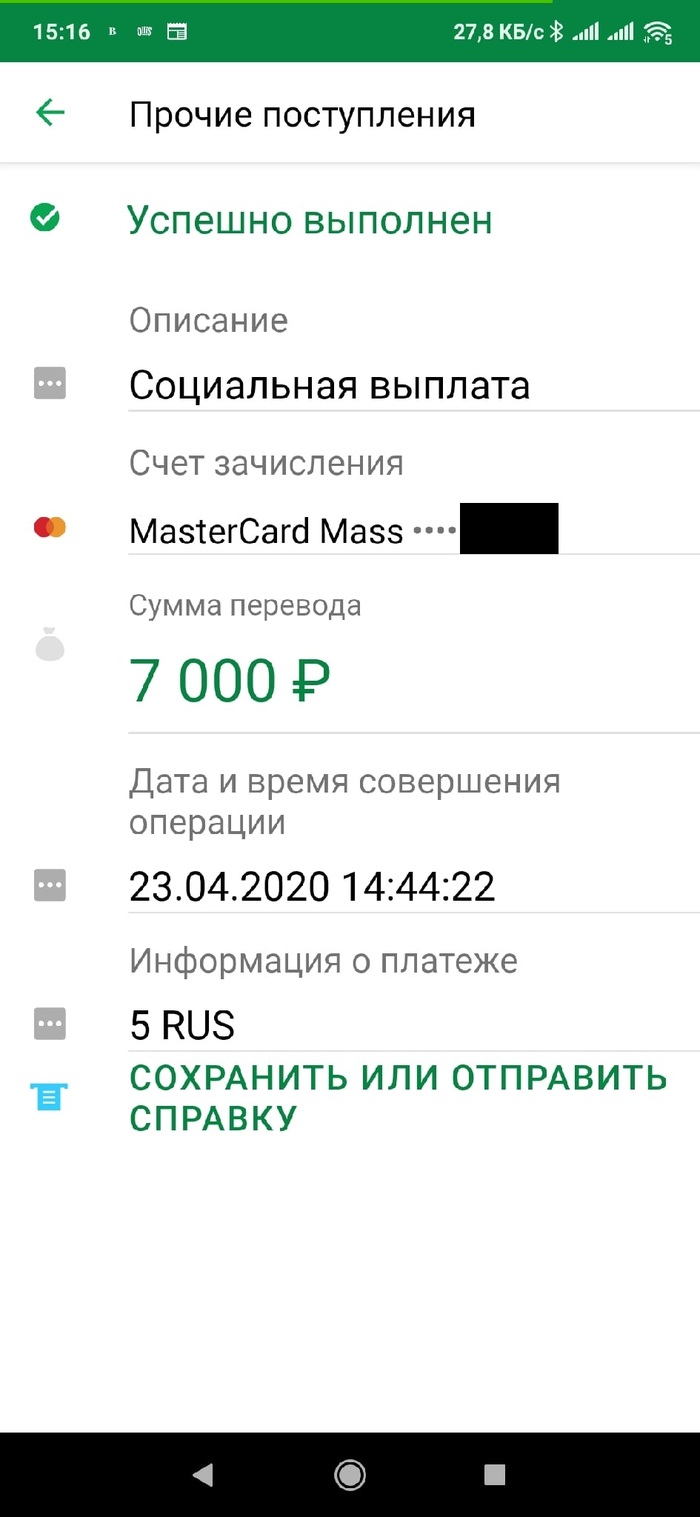Tap the system back button
Screen dimensions: 700x1517
tap(203, 1474)
